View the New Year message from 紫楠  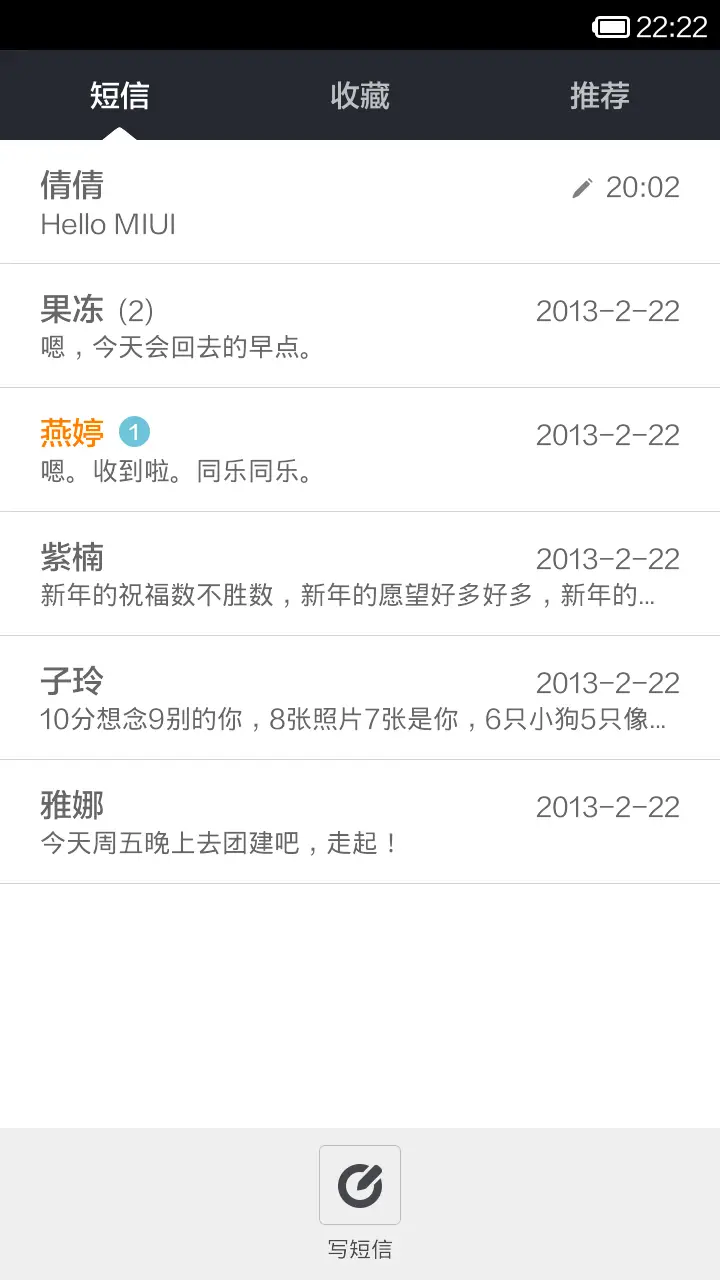[300, 573]
